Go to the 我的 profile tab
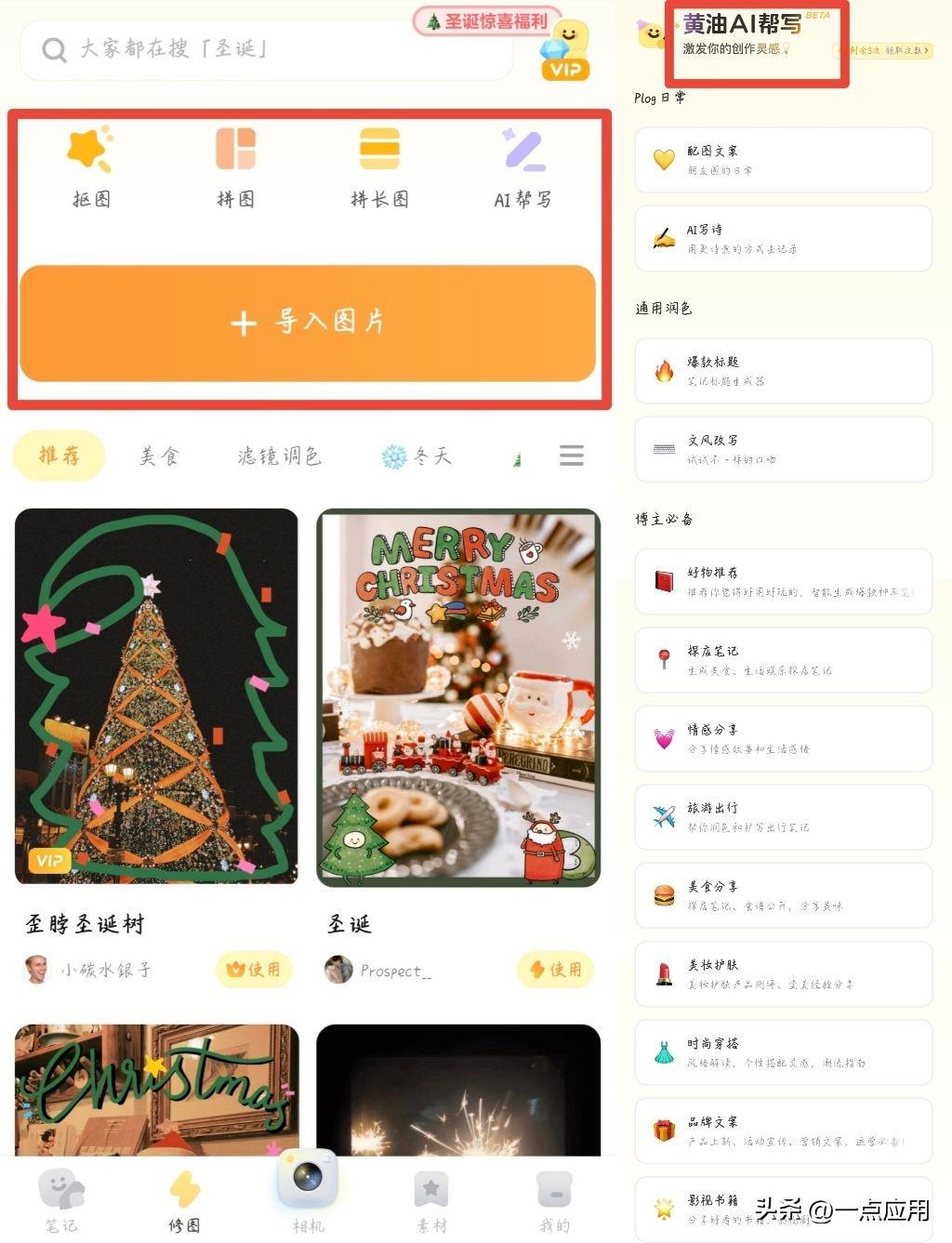 click(x=554, y=1200)
